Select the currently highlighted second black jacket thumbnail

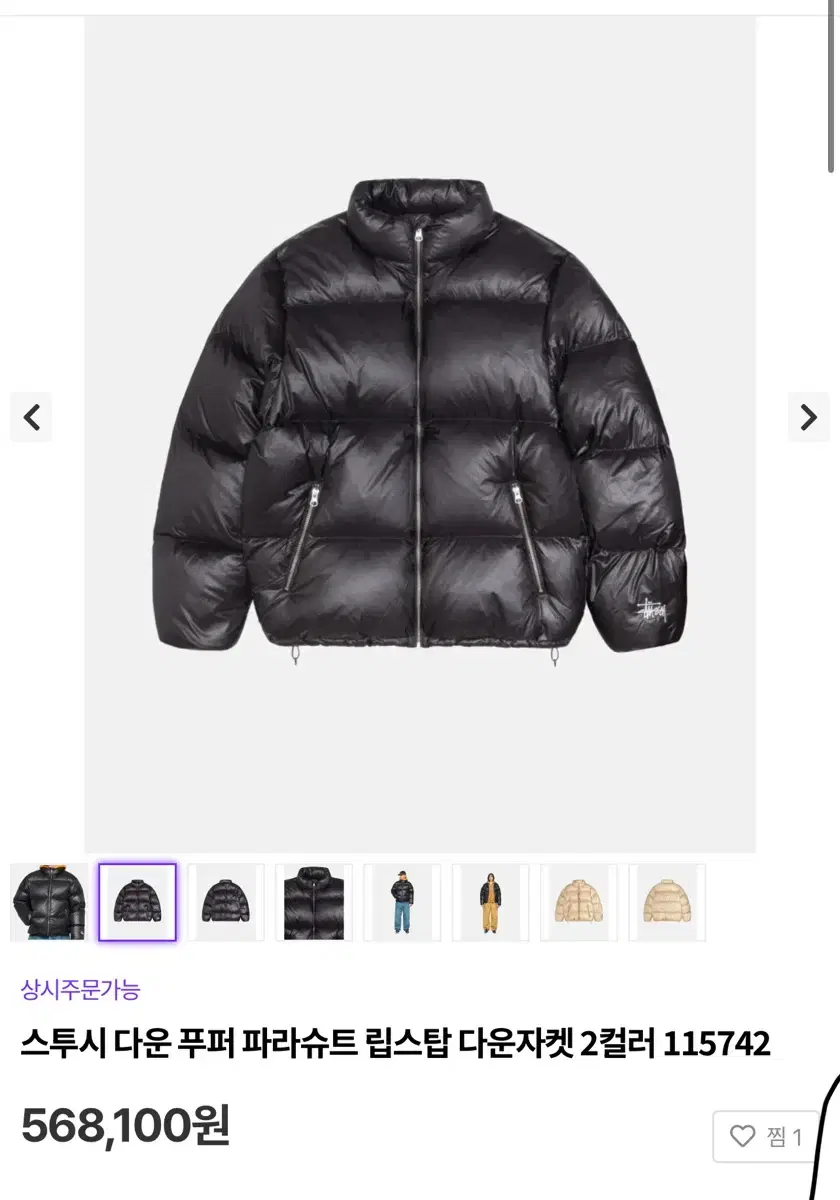pyautogui.click(x=137, y=903)
